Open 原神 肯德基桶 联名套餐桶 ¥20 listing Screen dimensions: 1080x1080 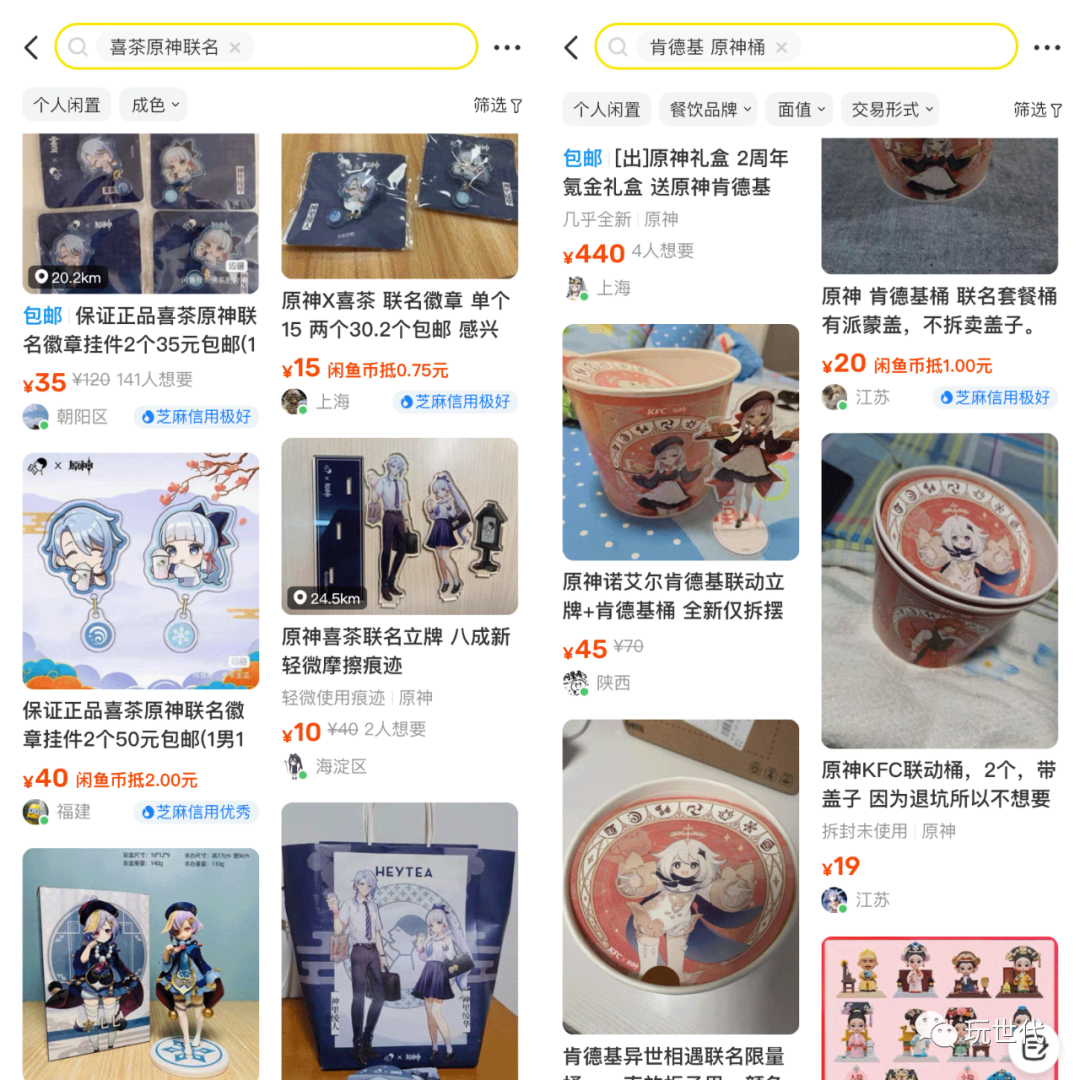coord(938,310)
